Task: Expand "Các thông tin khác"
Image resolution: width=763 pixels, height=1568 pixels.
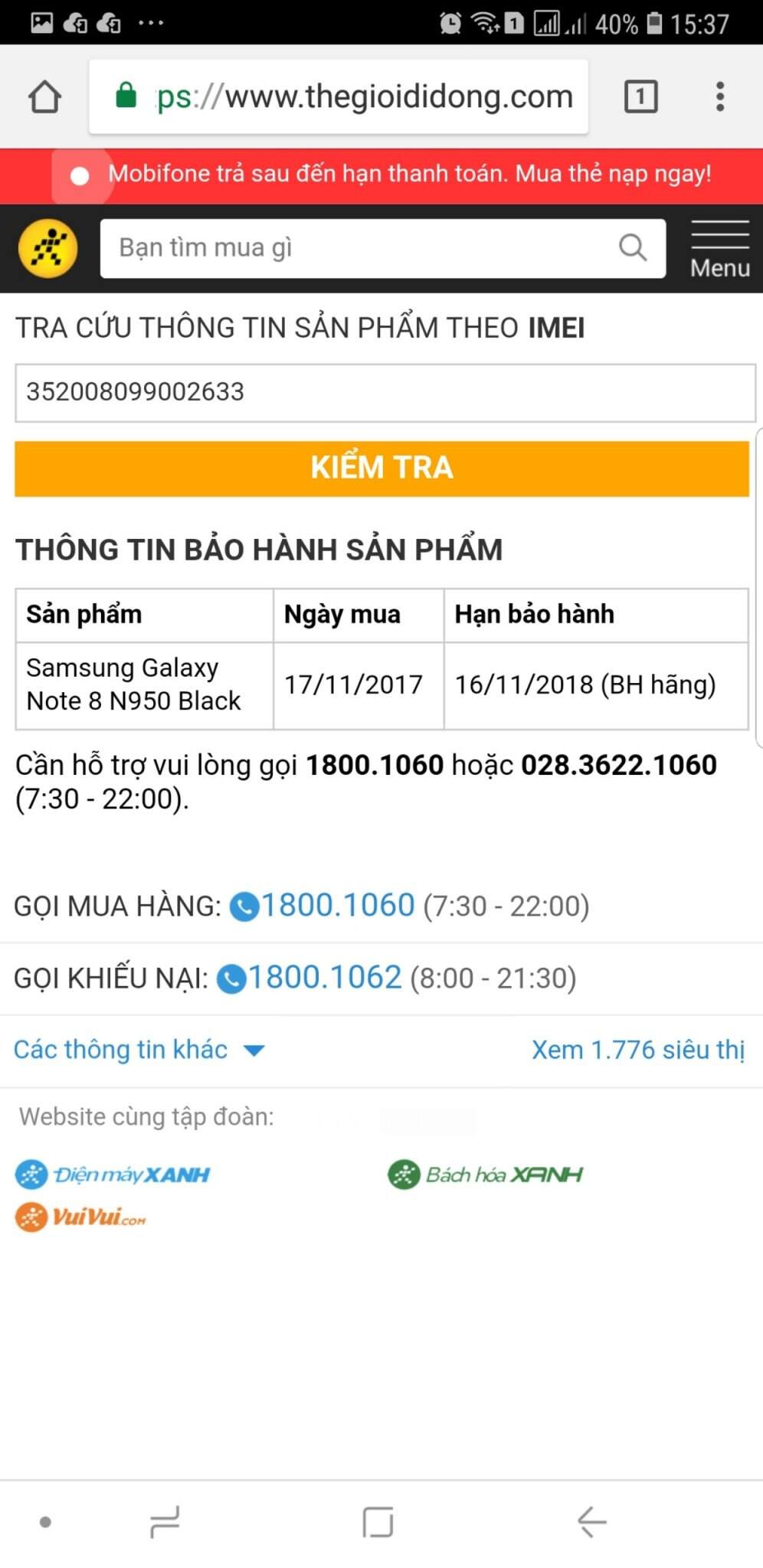Action: pos(138,1050)
